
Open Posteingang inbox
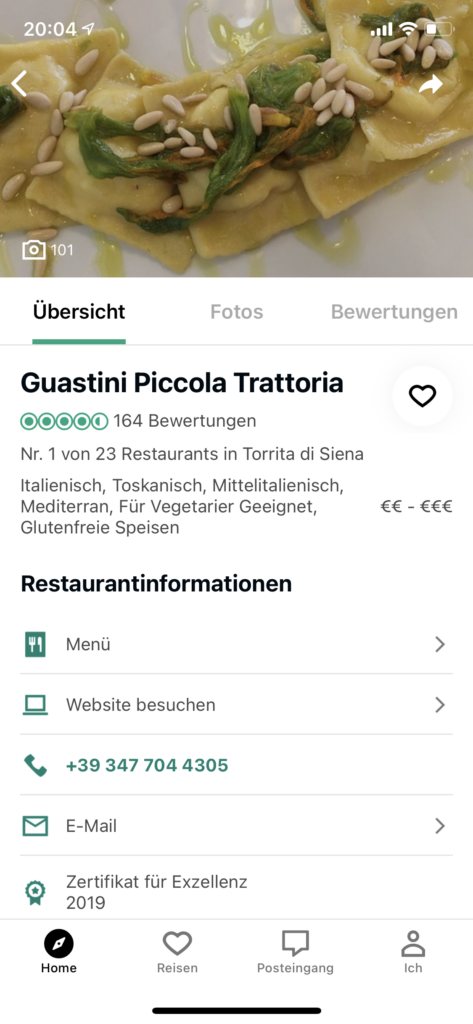coord(295,952)
